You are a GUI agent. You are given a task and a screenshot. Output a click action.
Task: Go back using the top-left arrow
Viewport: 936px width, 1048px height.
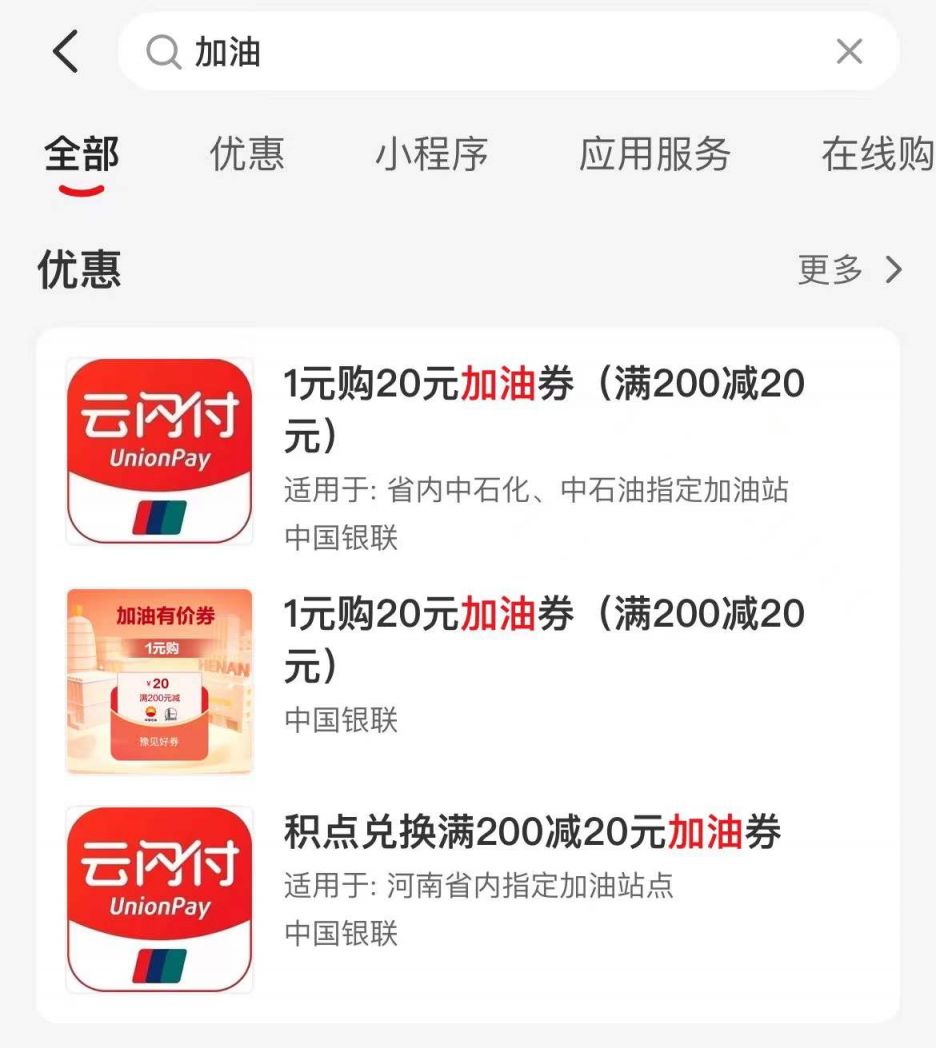[x=66, y=52]
